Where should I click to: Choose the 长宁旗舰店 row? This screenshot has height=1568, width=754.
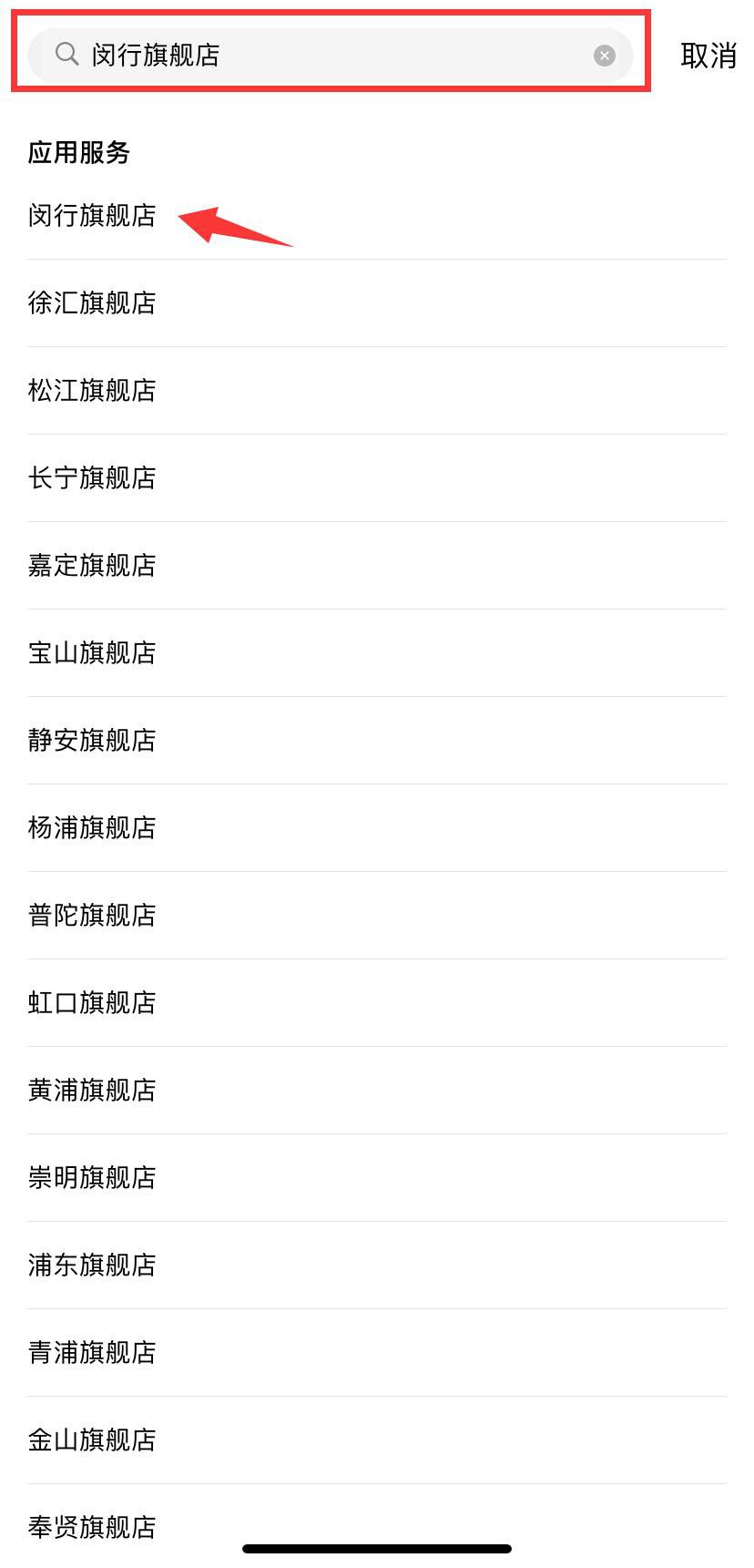click(x=92, y=478)
